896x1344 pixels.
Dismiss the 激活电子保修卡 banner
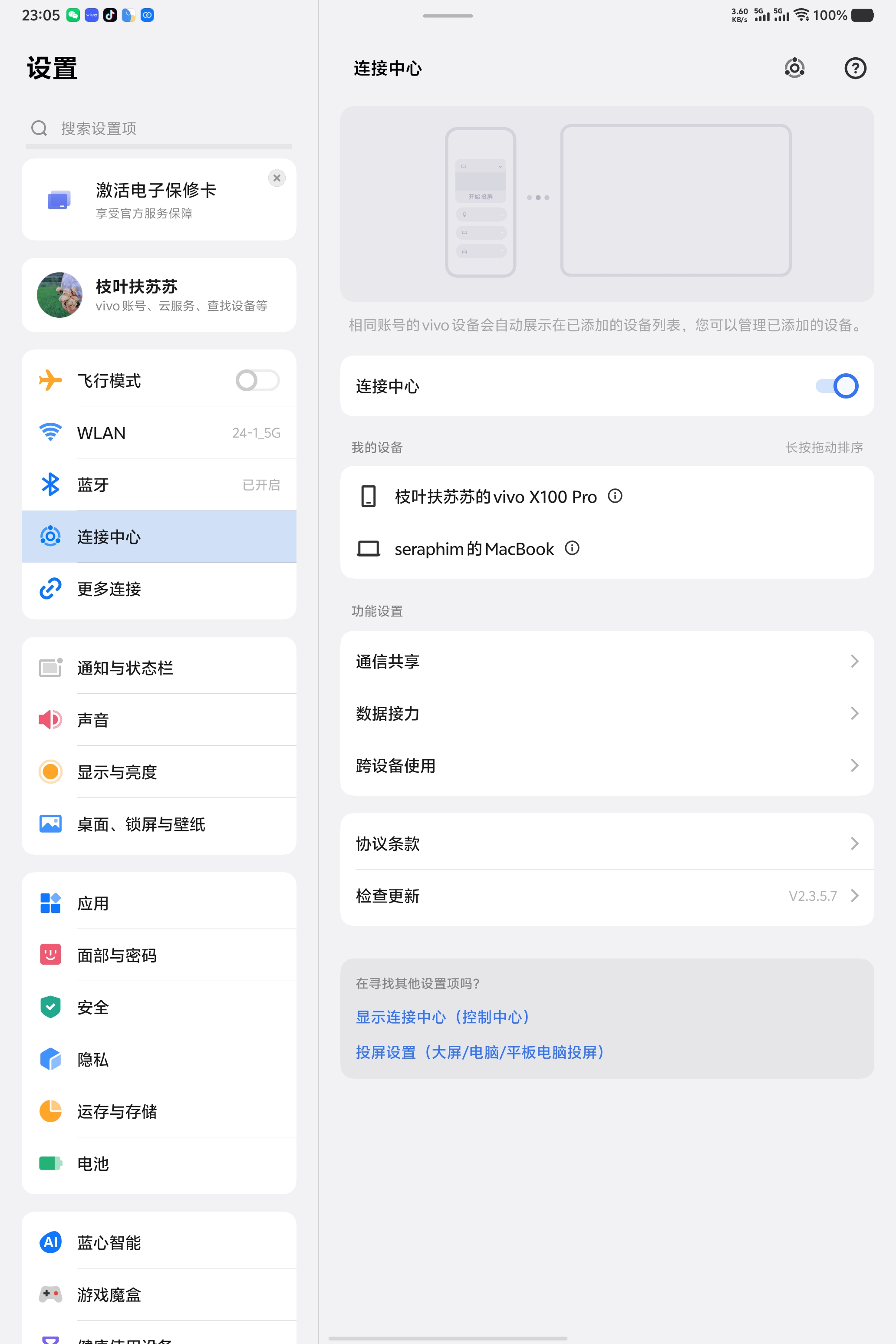(x=277, y=178)
